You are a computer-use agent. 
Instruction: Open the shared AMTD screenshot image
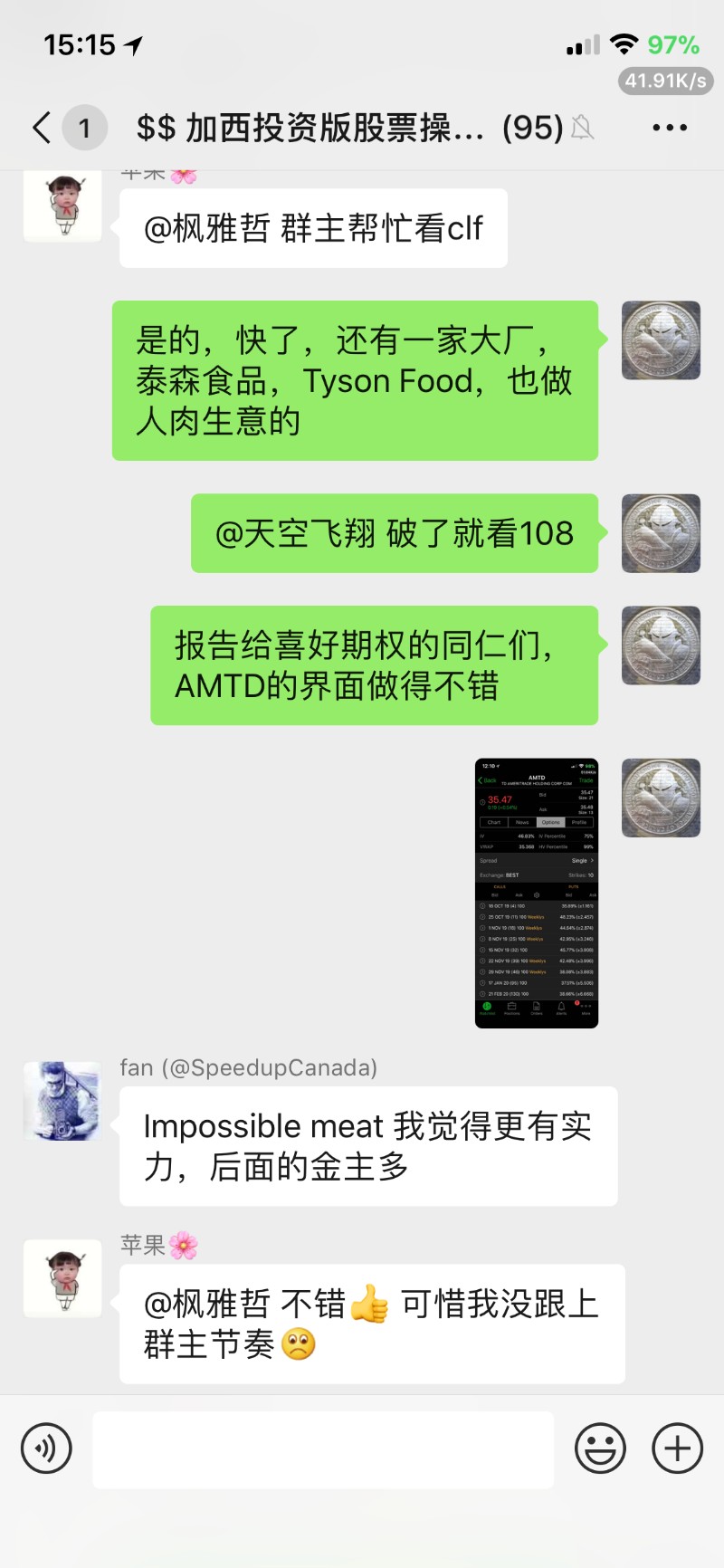click(537, 893)
